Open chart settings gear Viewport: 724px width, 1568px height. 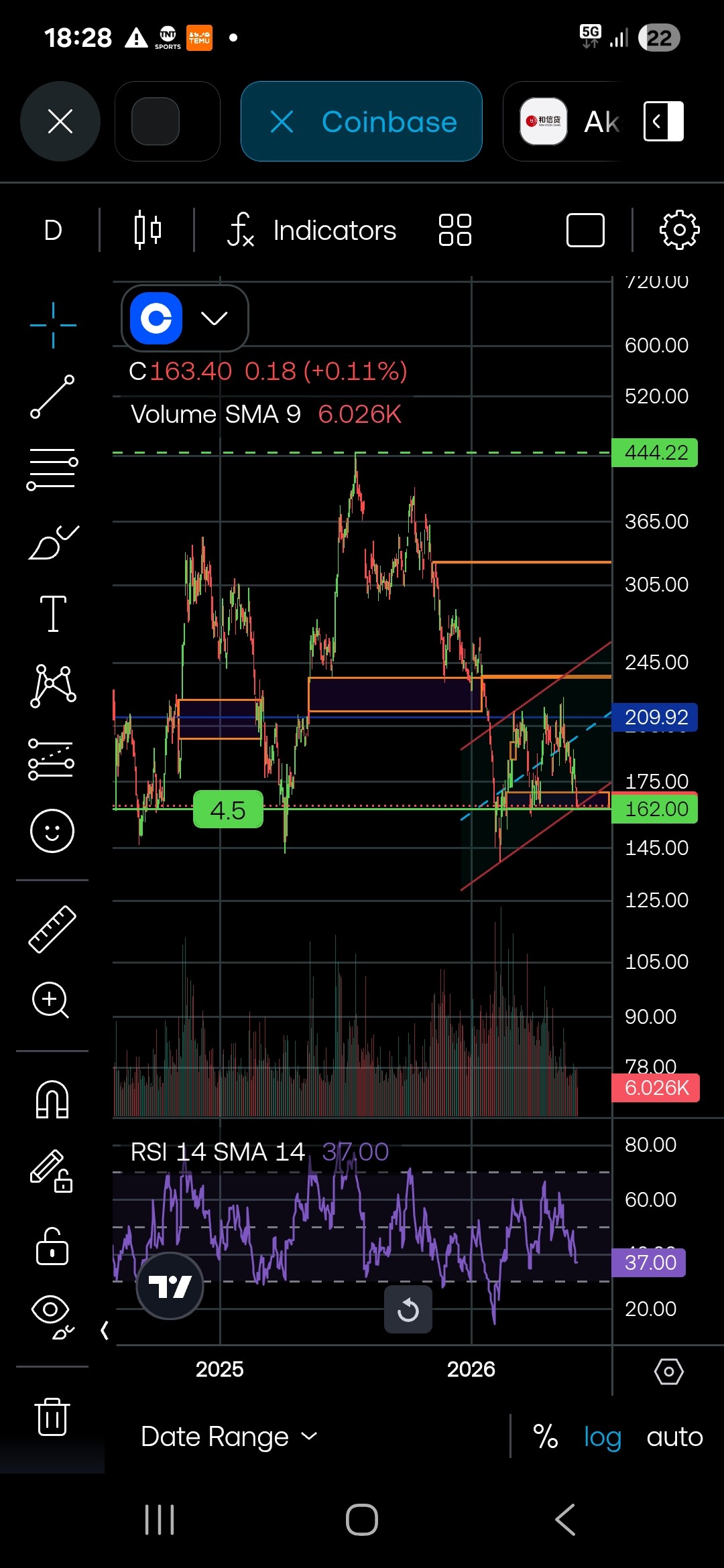coord(679,230)
